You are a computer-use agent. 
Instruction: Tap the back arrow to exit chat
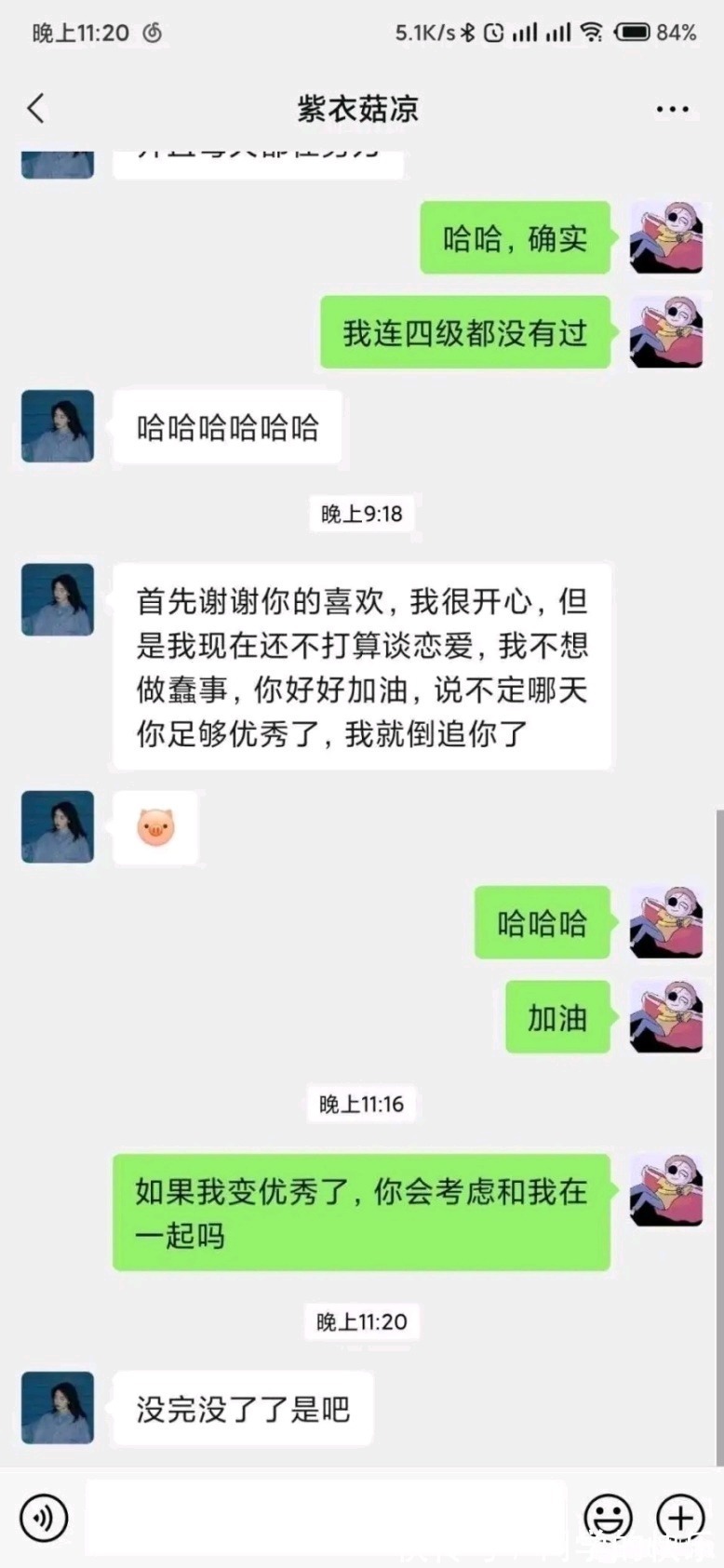(x=35, y=109)
